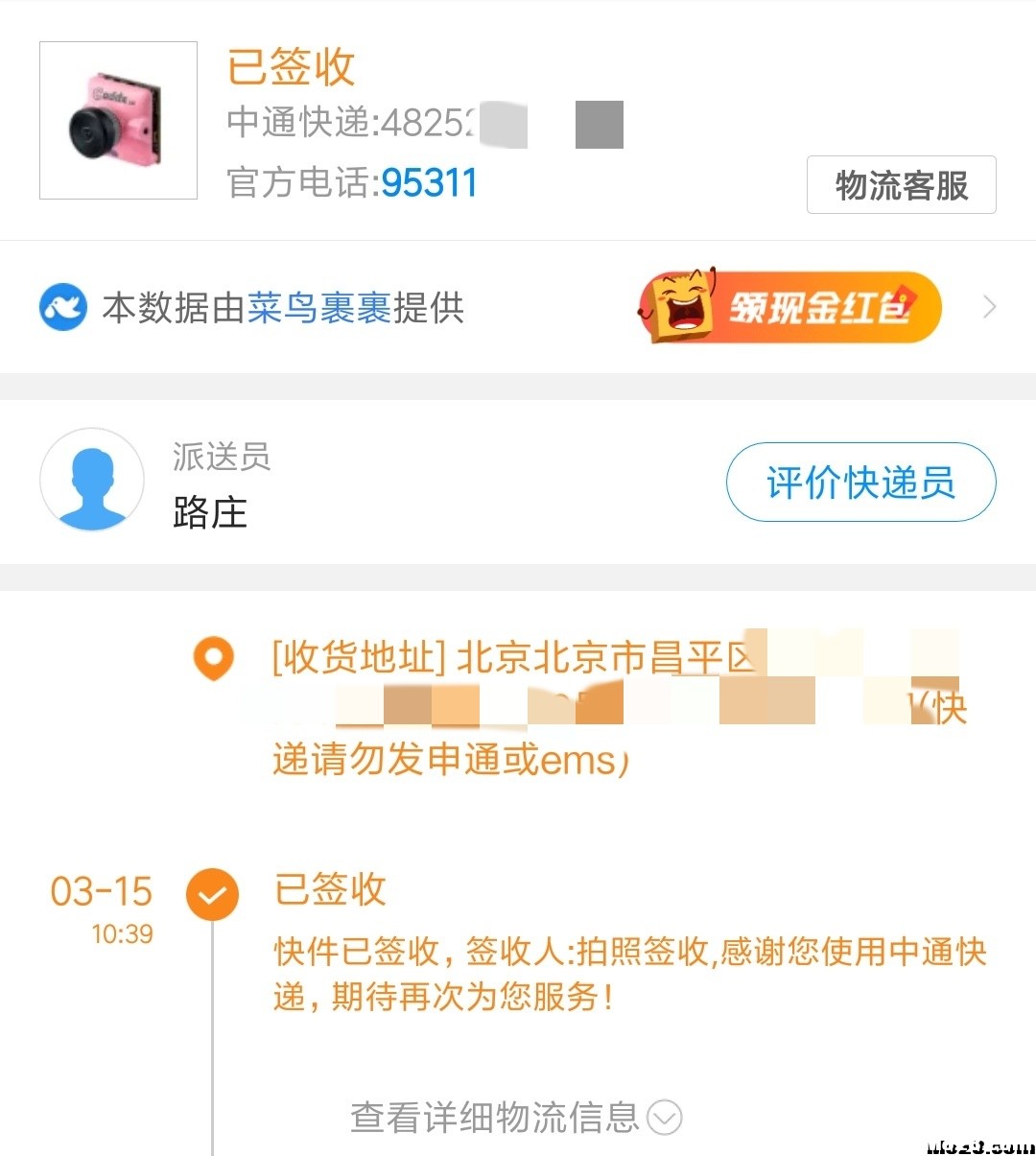Open the 领现金红包 banner

[x=790, y=308]
